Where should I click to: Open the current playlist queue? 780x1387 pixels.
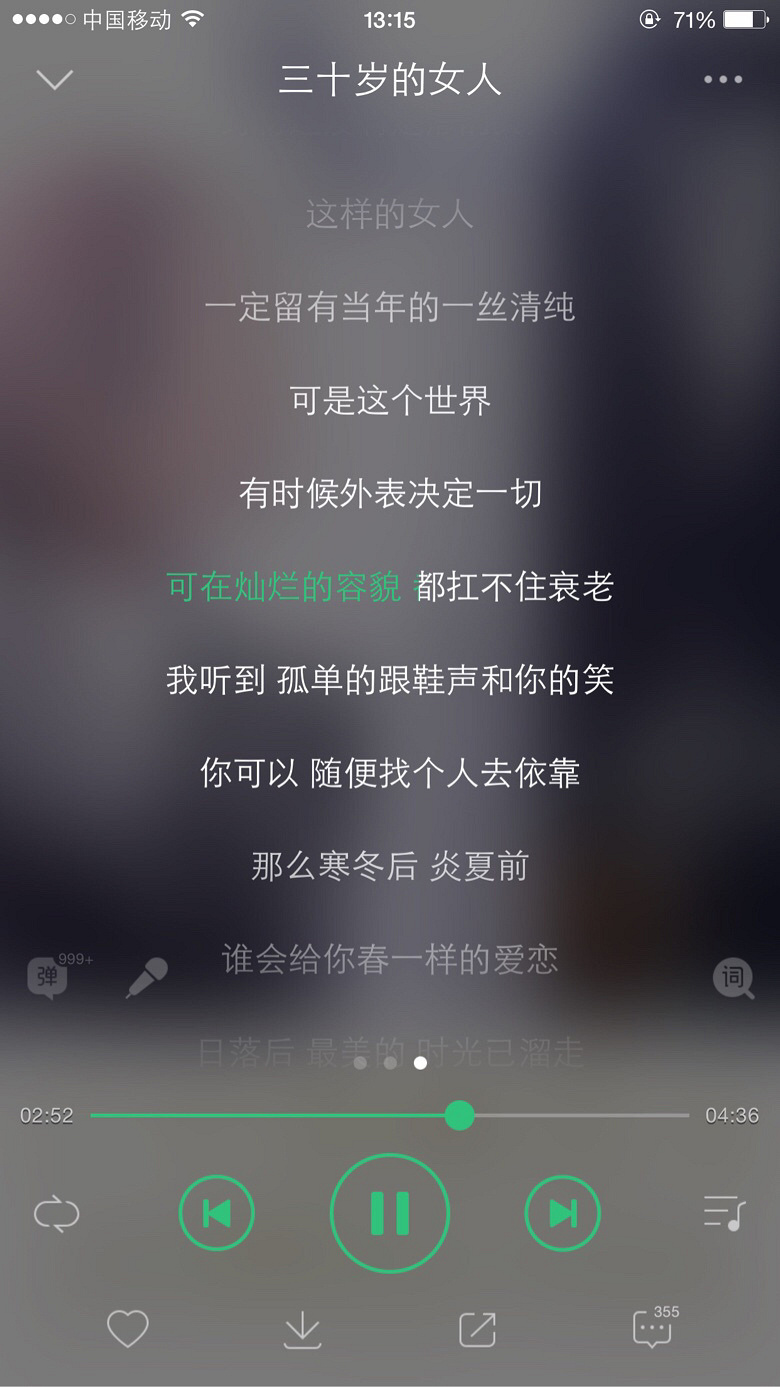[724, 1213]
